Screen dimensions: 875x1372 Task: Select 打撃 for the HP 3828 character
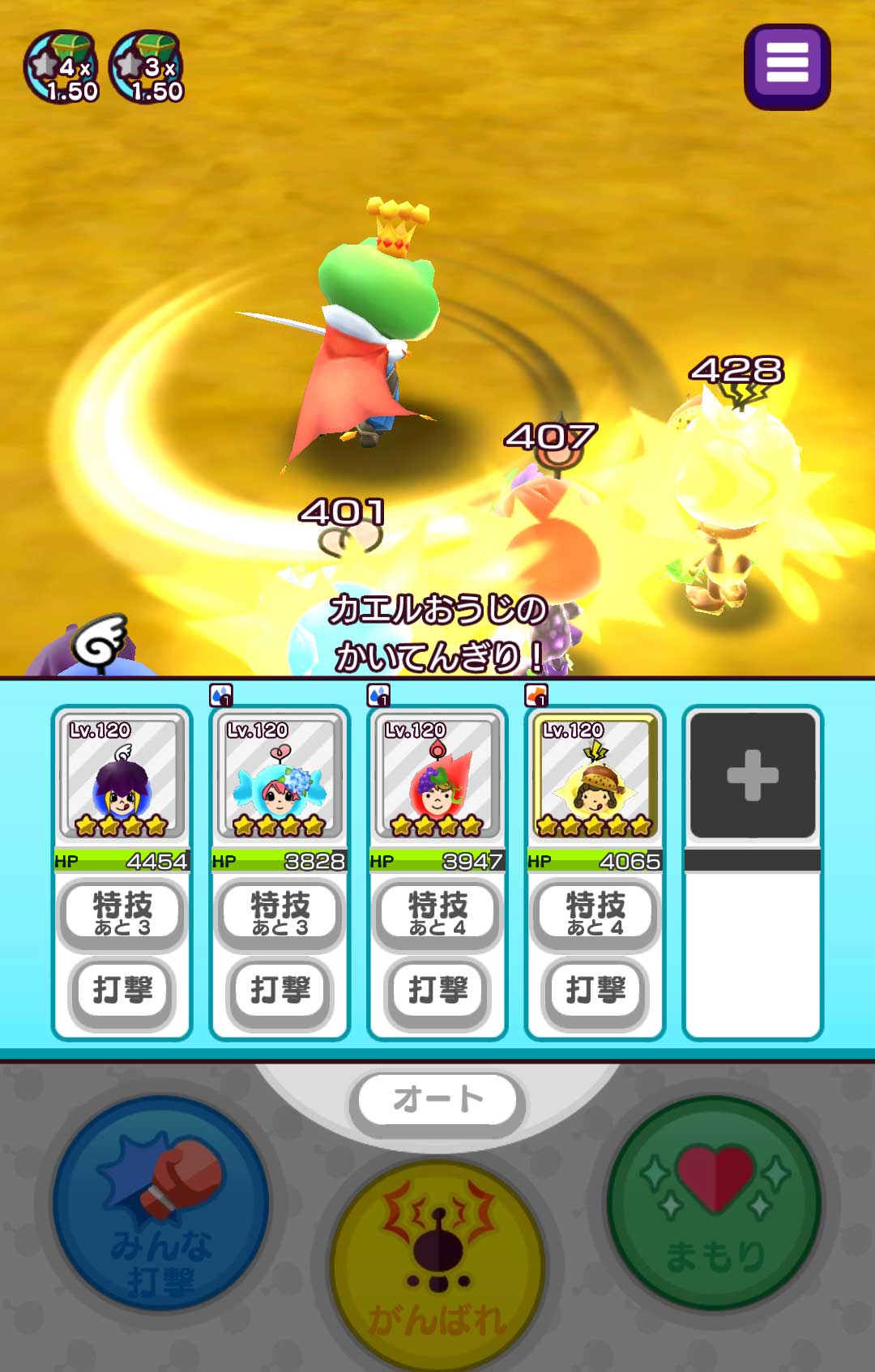pyautogui.click(x=280, y=990)
